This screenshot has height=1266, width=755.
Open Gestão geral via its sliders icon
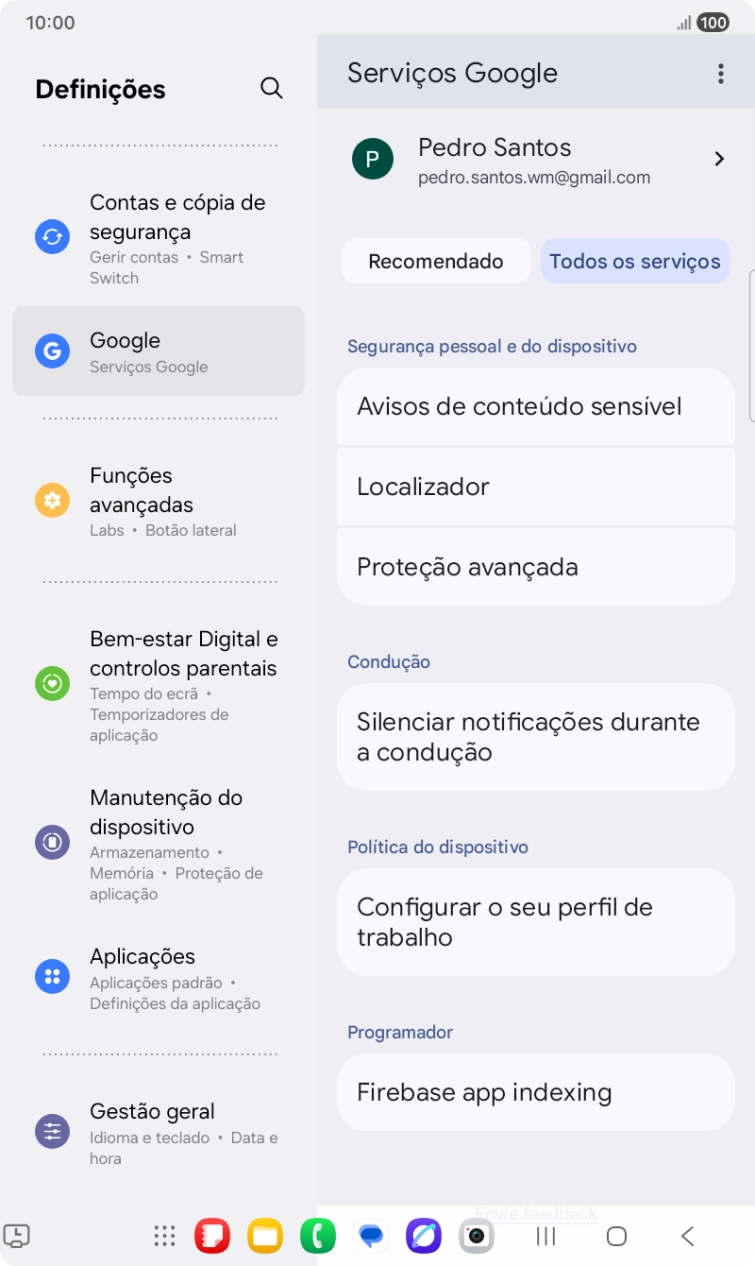point(52,1131)
